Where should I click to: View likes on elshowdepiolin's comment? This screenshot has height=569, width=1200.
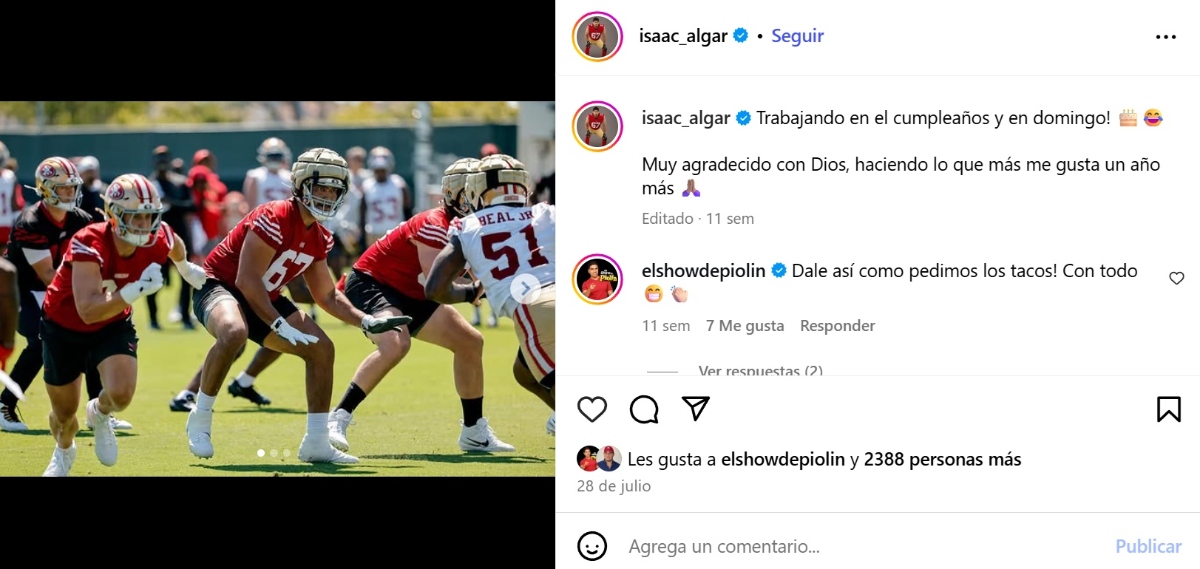point(744,326)
